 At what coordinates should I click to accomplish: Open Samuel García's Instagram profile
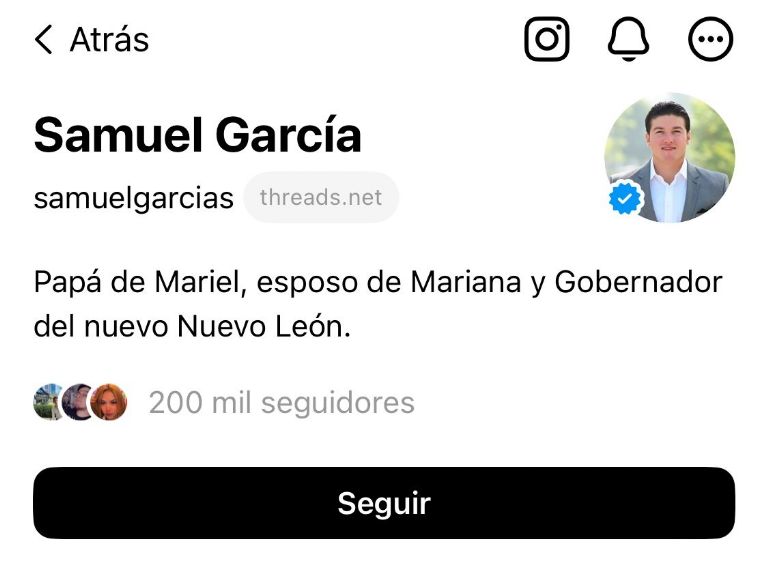(547, 40)
